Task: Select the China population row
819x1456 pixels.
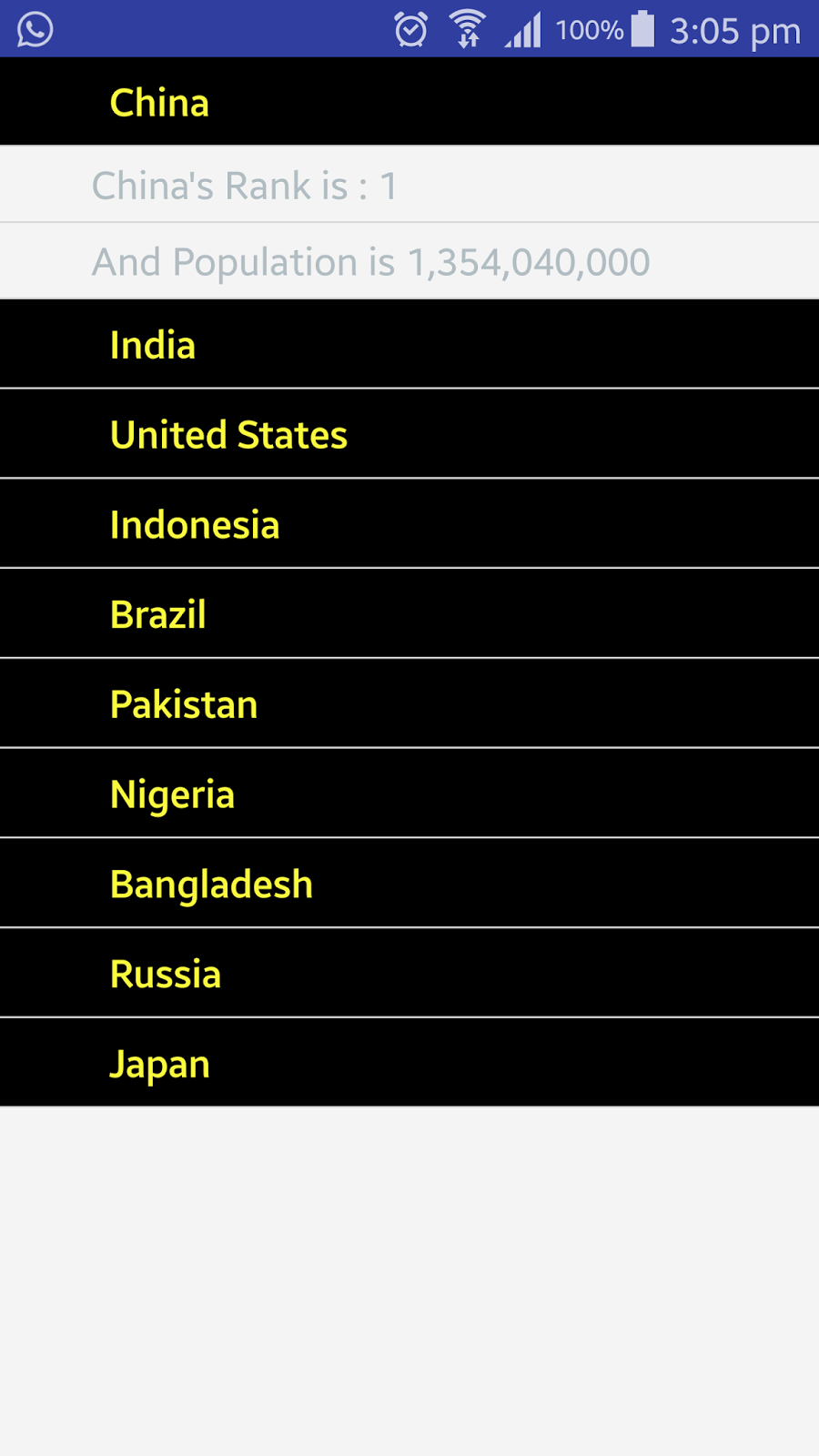Action: click(409, 261)
